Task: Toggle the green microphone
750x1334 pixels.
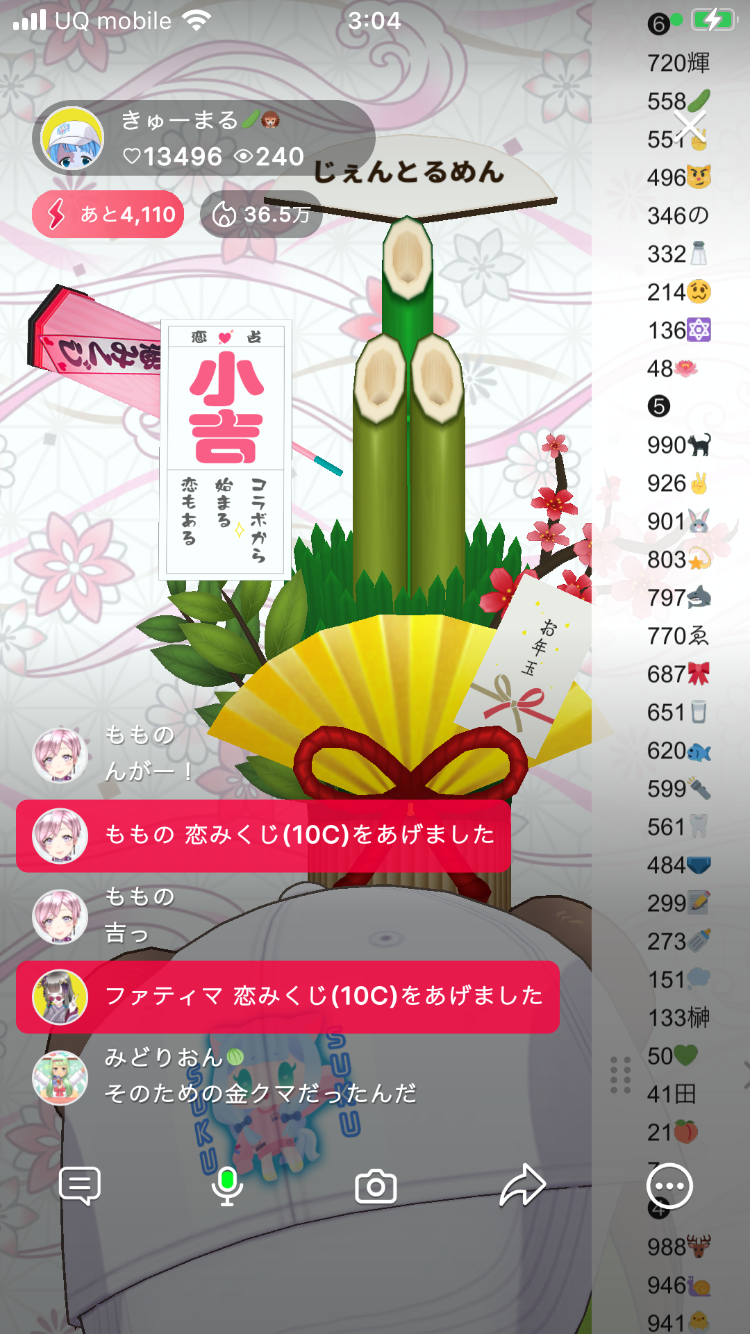Action: click(x=227, y=1186)
